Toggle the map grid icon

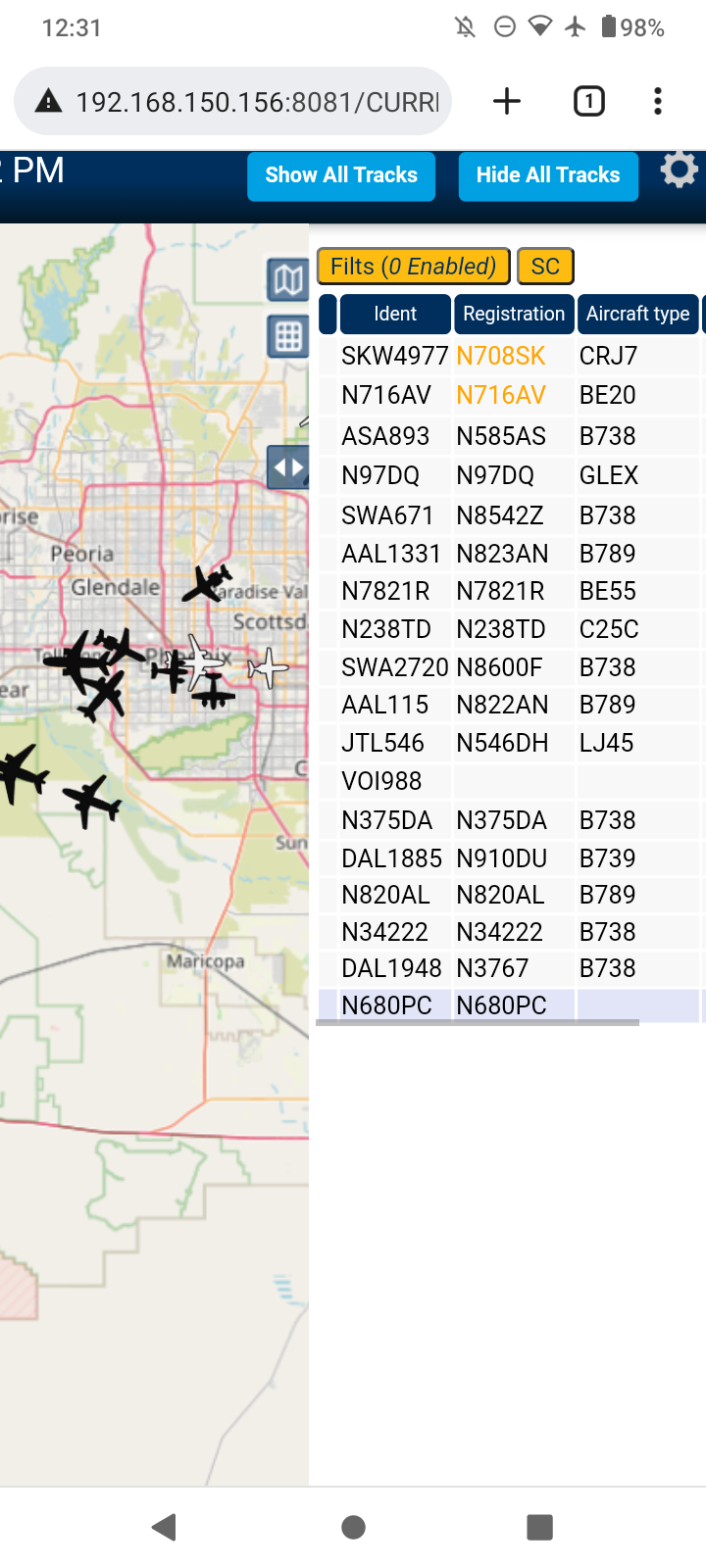pyautogui.click(x=288, y=336)
